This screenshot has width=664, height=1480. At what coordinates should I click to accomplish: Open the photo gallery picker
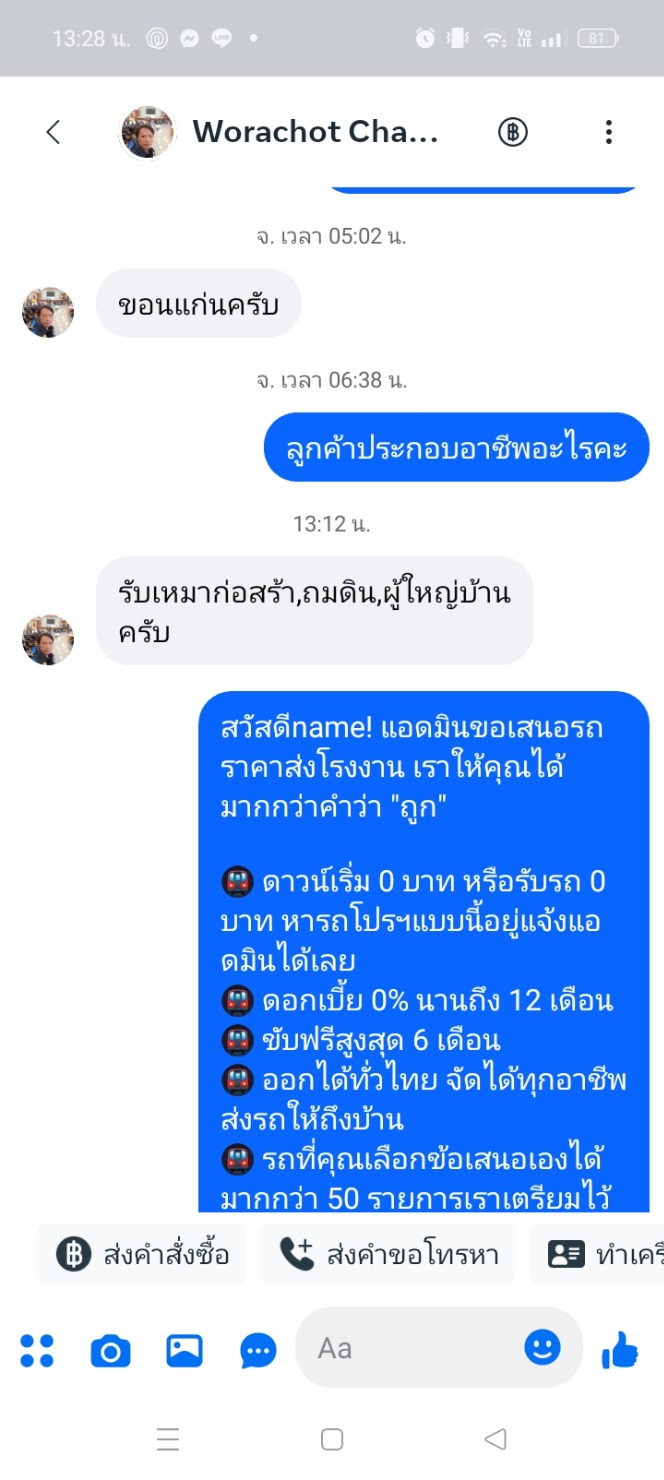(x=185, y=1351)
